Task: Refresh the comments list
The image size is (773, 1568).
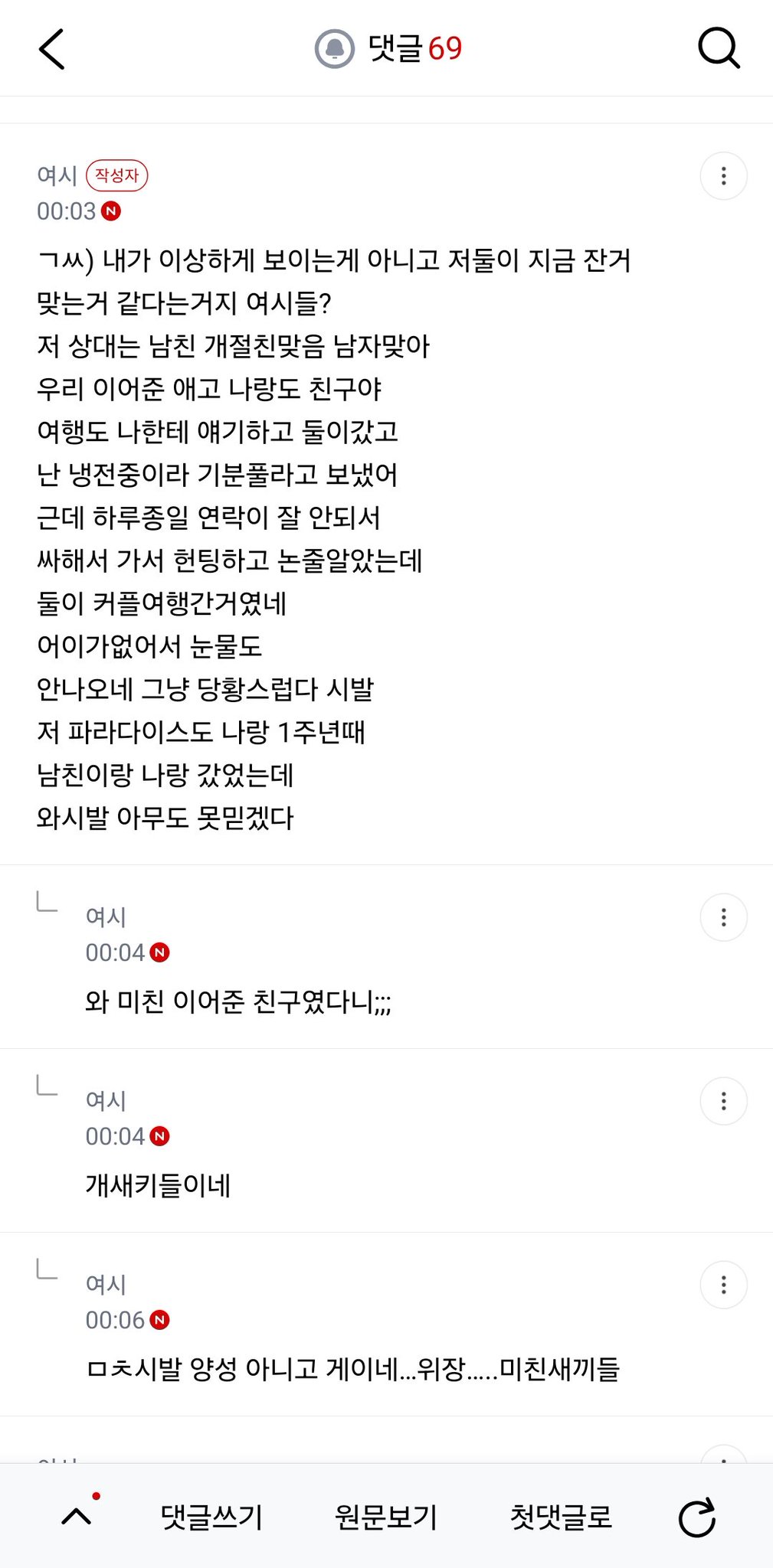Action: [x=697, y=1517]
